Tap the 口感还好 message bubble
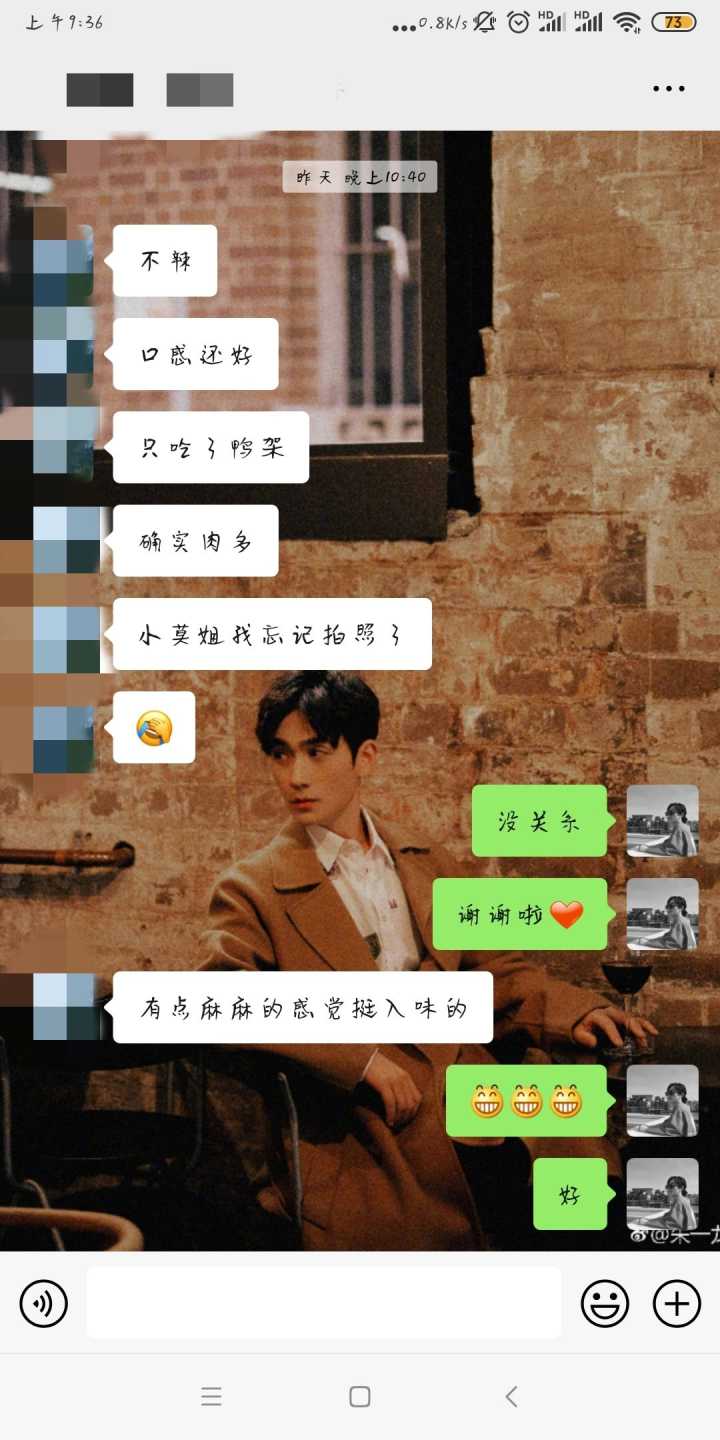Image resolution: width=720 pixels, height=1440 pixels. [196, 354]
